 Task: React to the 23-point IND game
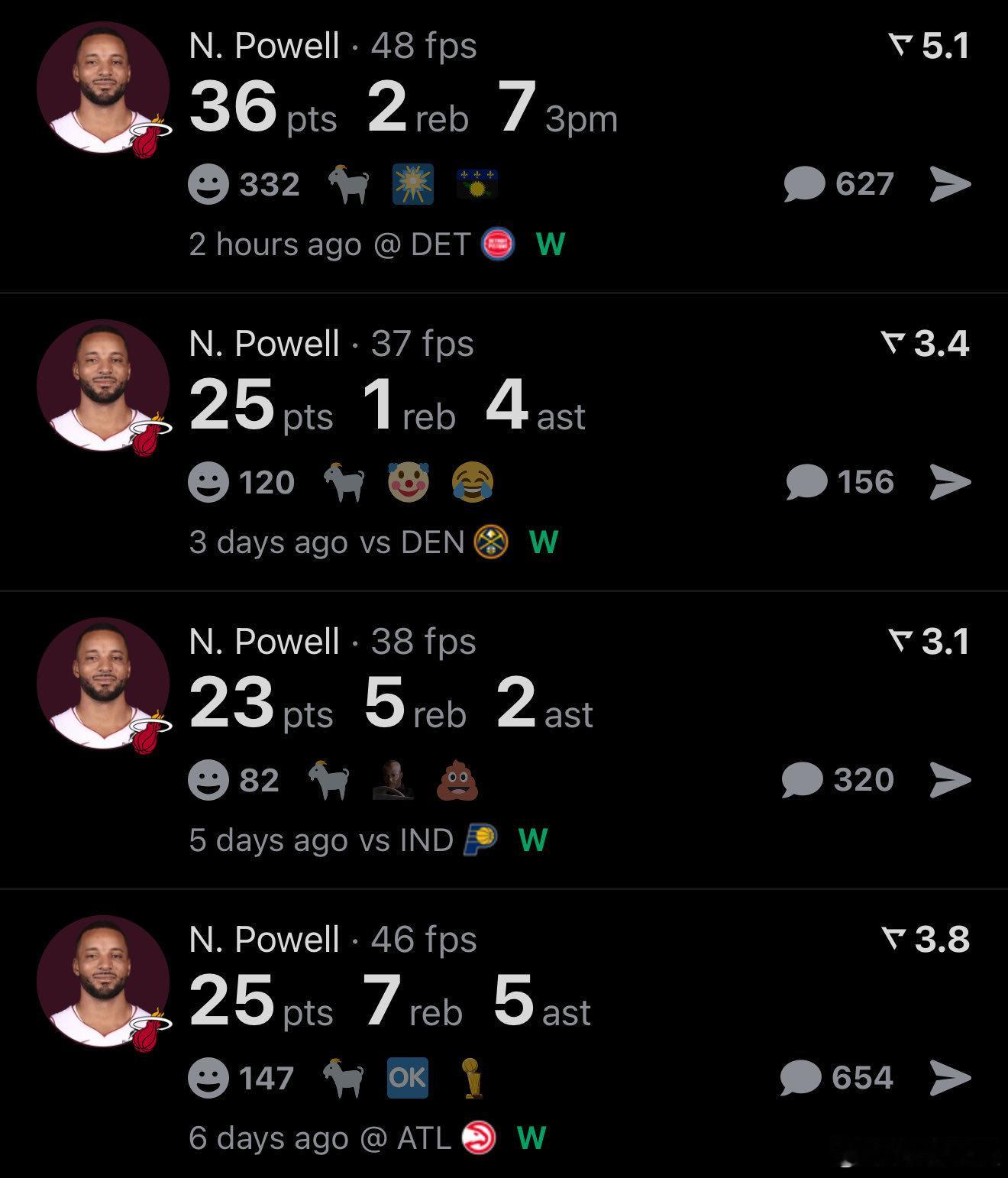(208, 781)
